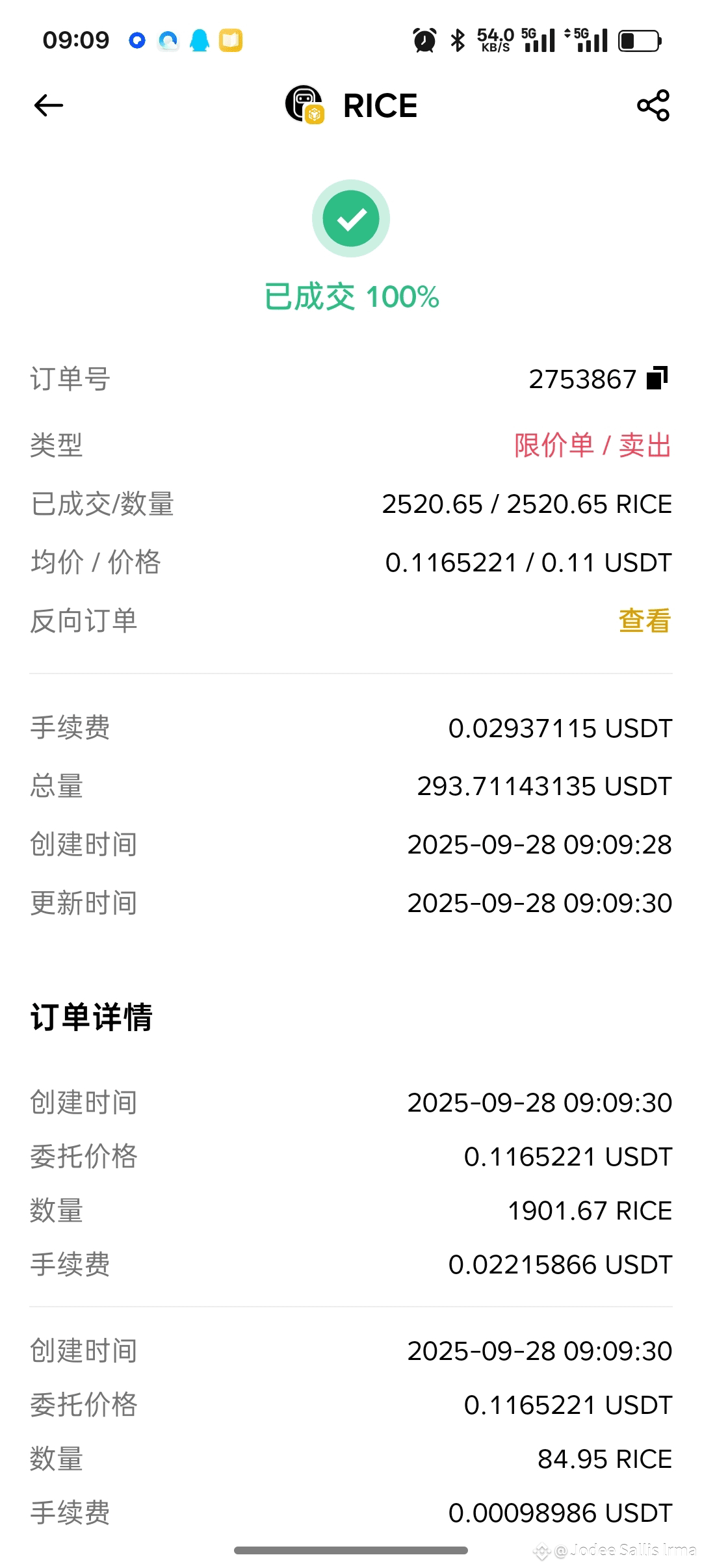Viewport: 702px width, 1568px height.
Task: Copy the order number 2753867
Action: [658, 378]
